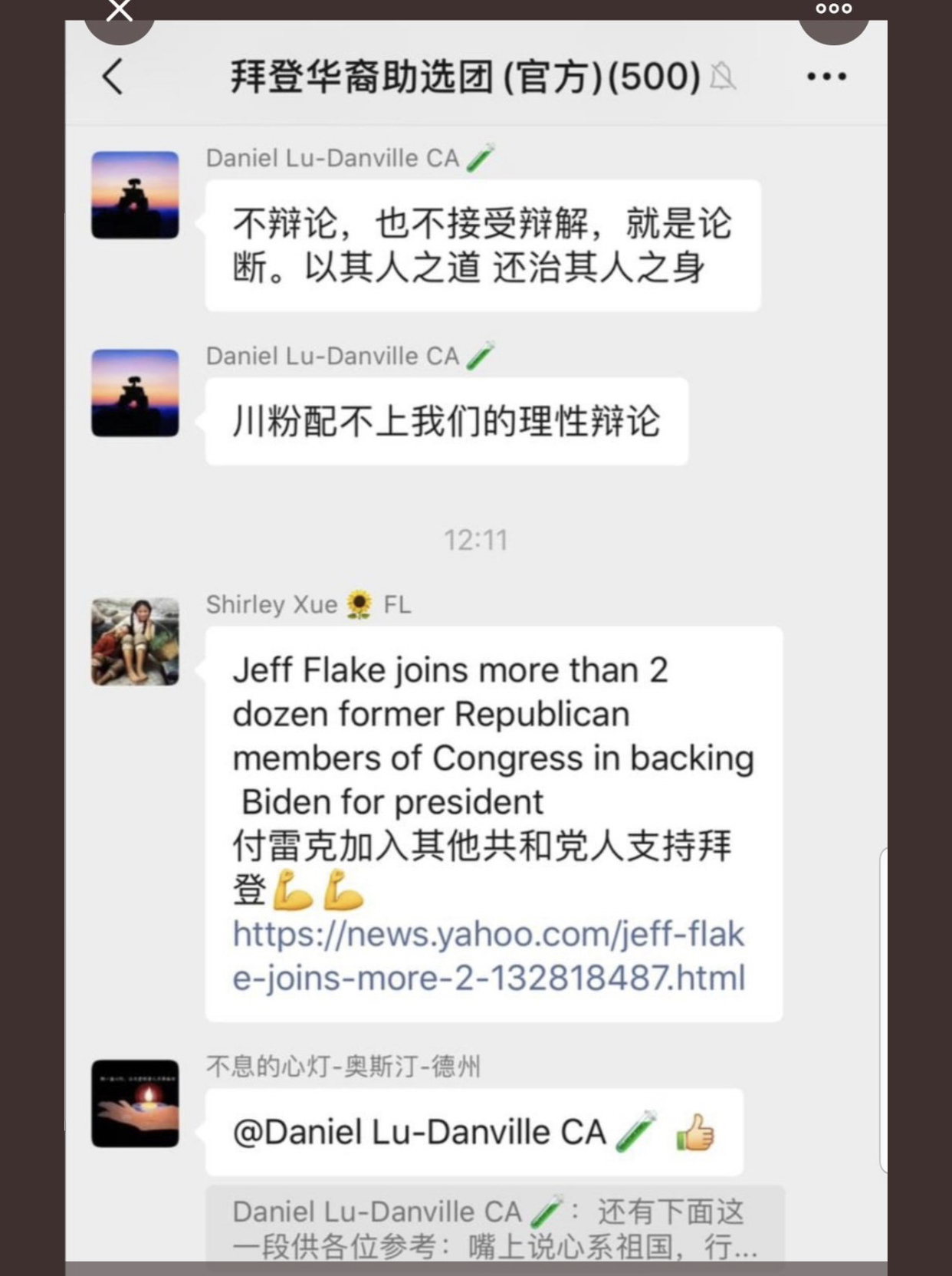Open the viewer's more options menu
This screenshot has width=952, height=1276.
click(833, 10)
